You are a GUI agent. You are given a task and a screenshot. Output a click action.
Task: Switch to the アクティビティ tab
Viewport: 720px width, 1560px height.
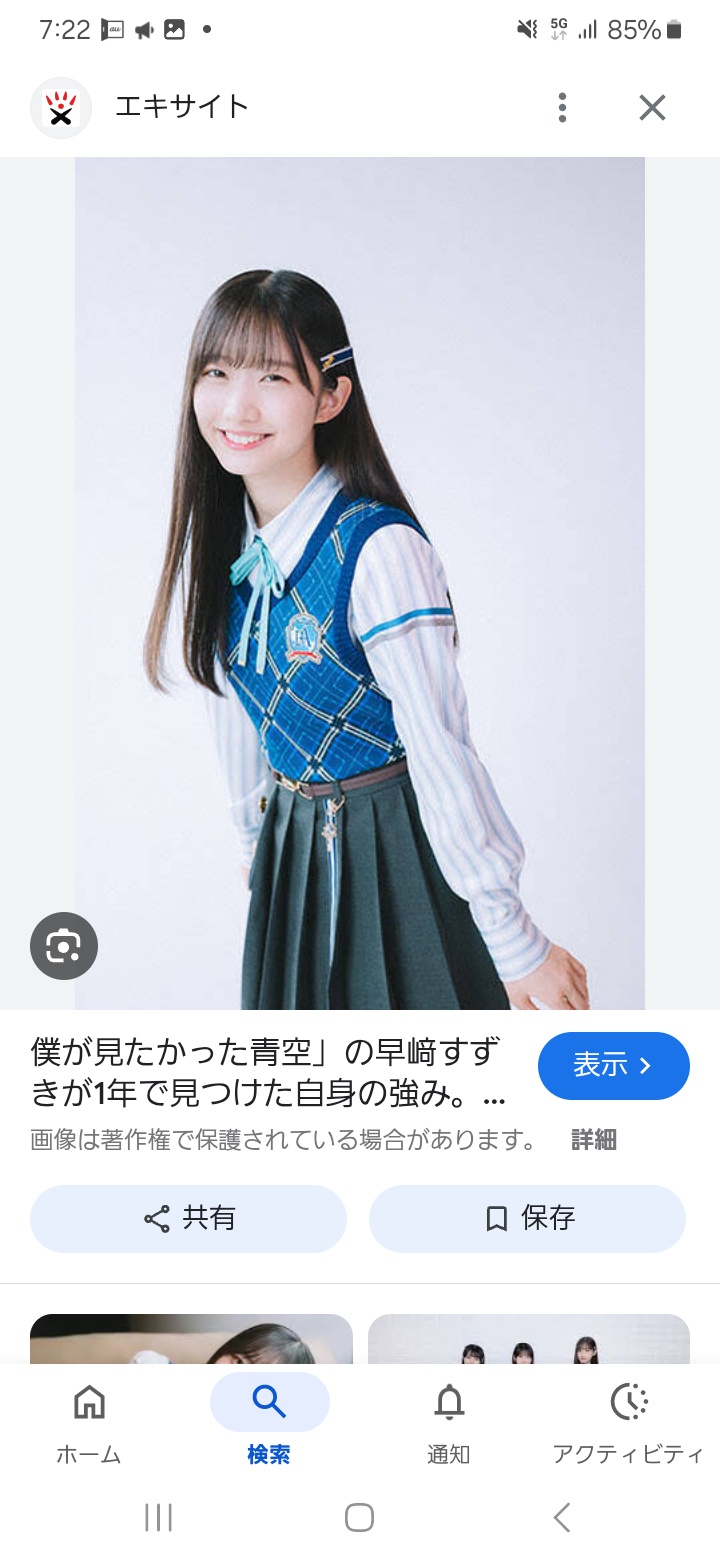coord(629,1424)
